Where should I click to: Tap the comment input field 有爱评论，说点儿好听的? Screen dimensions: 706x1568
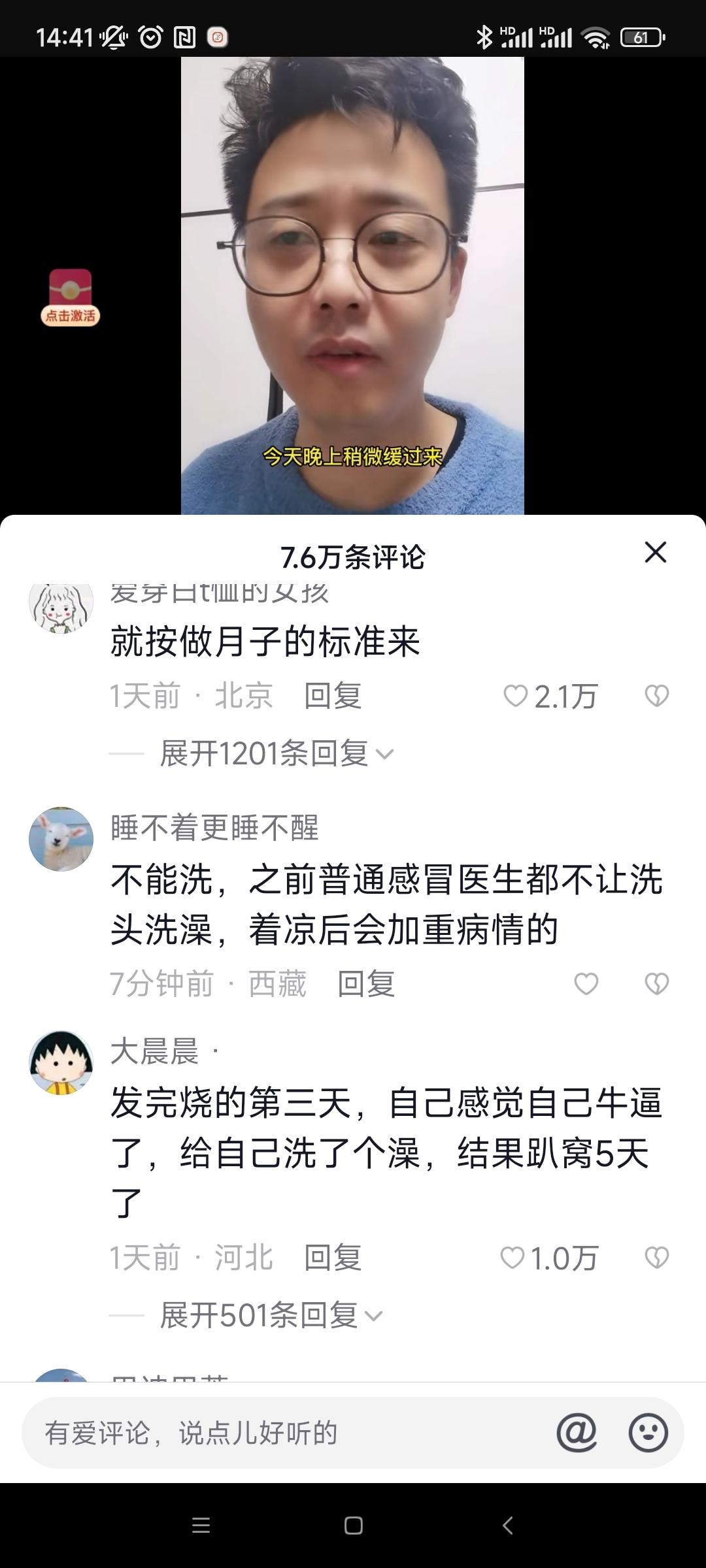(x=261, y=1433)
